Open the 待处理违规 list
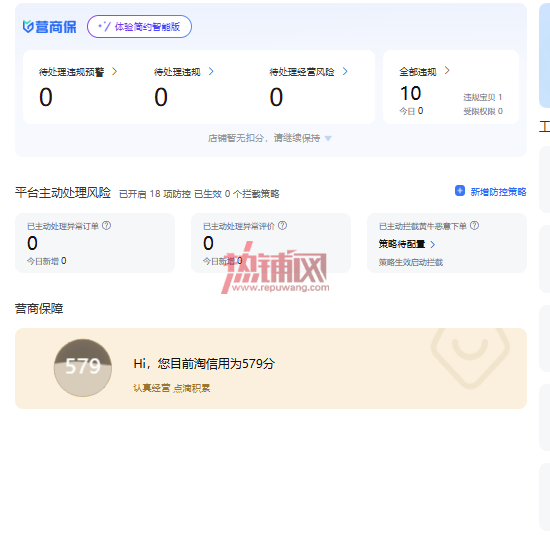 184,72
